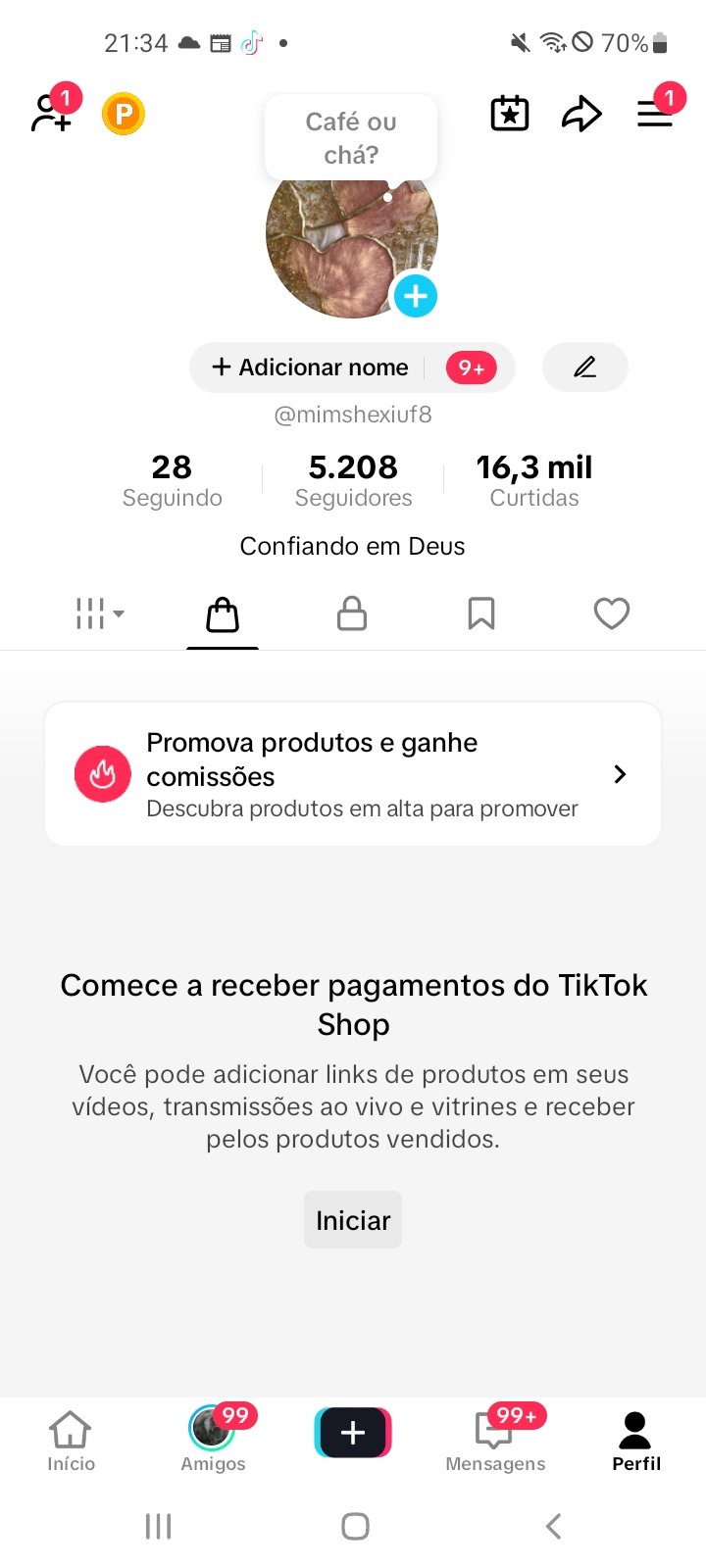The height and width of the screenshot is (1568, 706).
Task: Open Promova produtos e ganhe comissões card
Action: pos(353,774)
